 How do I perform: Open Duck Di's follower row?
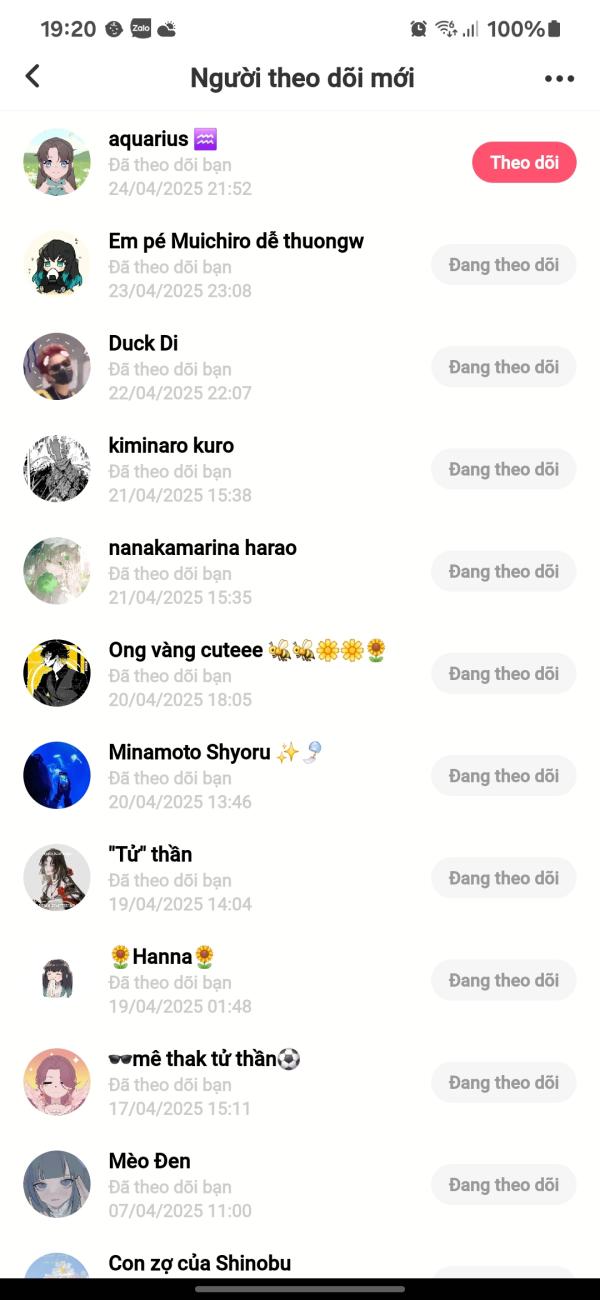[x=300, y=367]
